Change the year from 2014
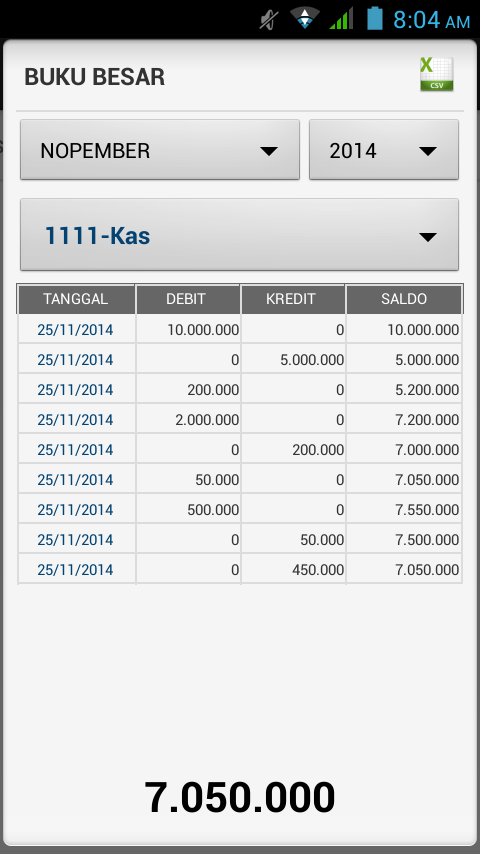 point(384,150)
